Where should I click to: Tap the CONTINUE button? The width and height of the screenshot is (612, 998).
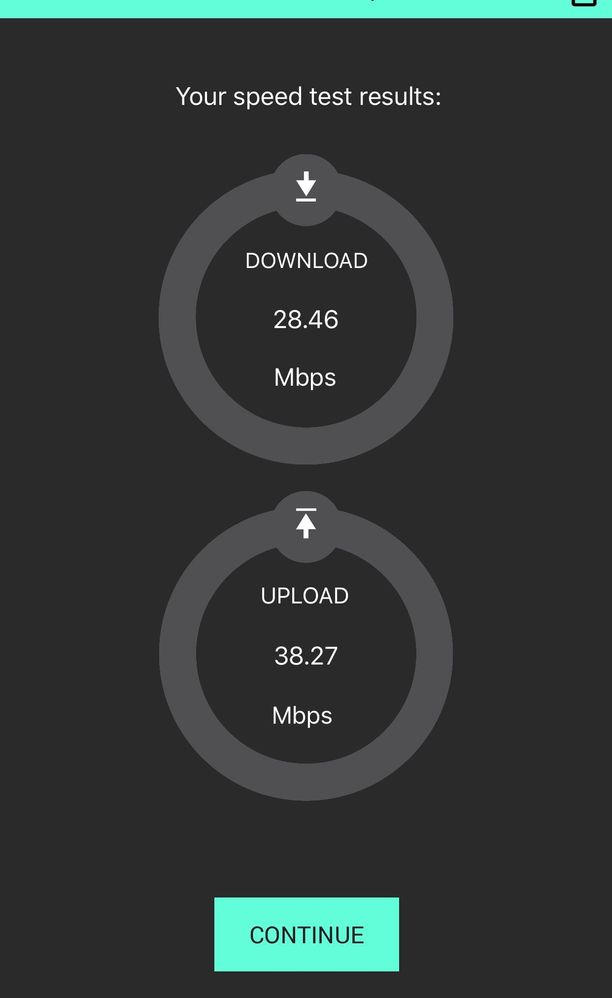tap(306, 934)
